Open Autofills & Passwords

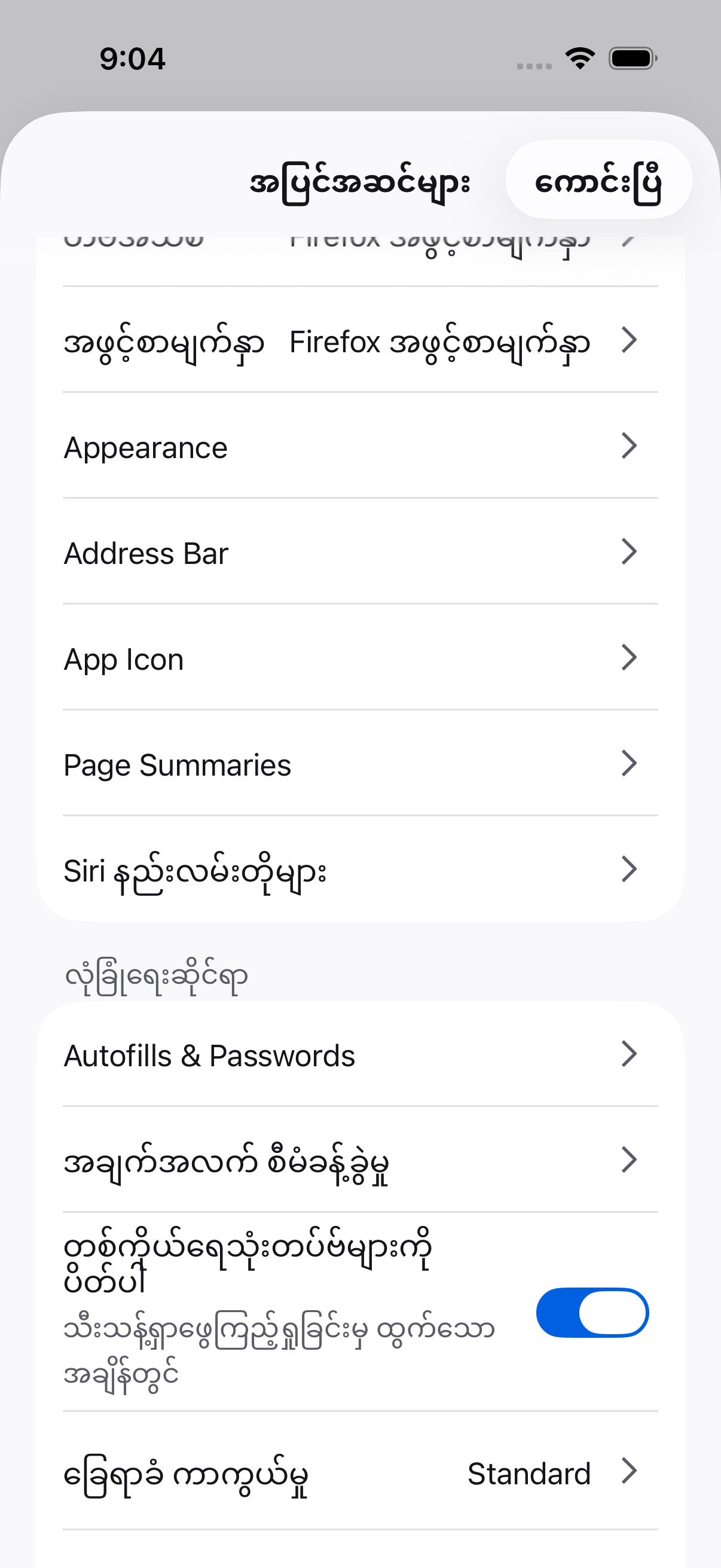coord(360,1055)
